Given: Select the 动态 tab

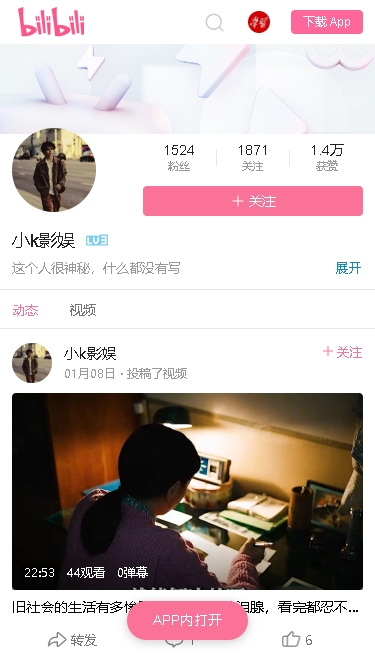Looking at the screenshot, I should pos(25,310).
